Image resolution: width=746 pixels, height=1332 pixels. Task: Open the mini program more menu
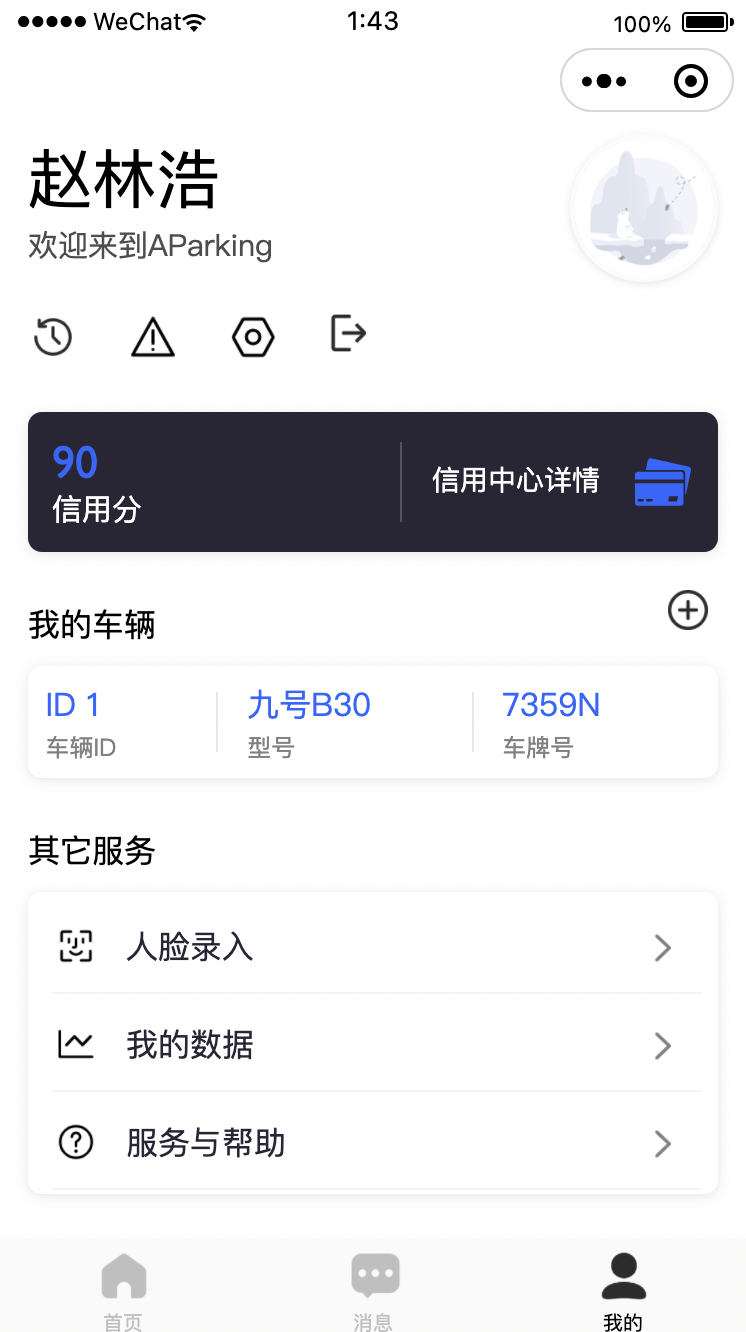tap(604, 81)
